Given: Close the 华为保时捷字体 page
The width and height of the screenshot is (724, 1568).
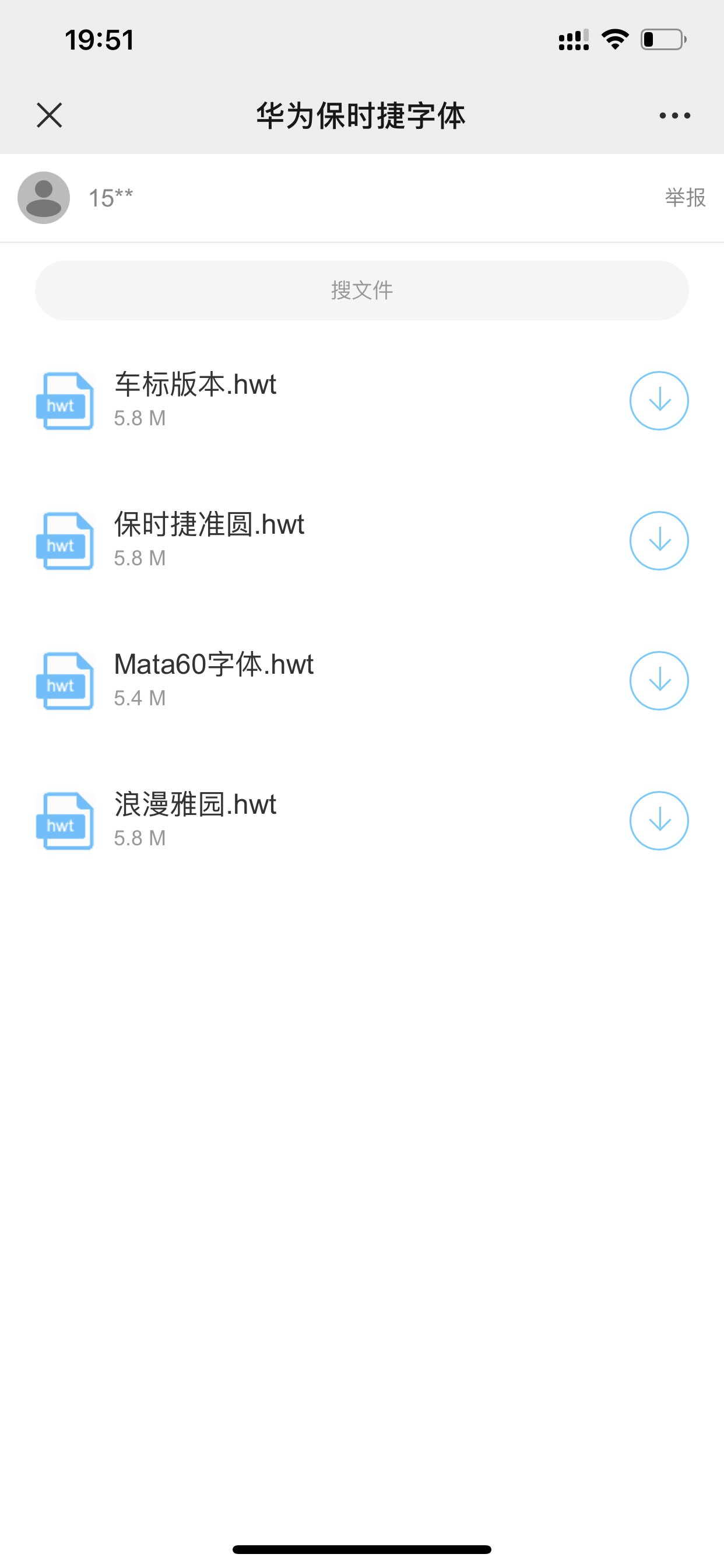Looking at the screenshot, I should (x=50, y=115).
